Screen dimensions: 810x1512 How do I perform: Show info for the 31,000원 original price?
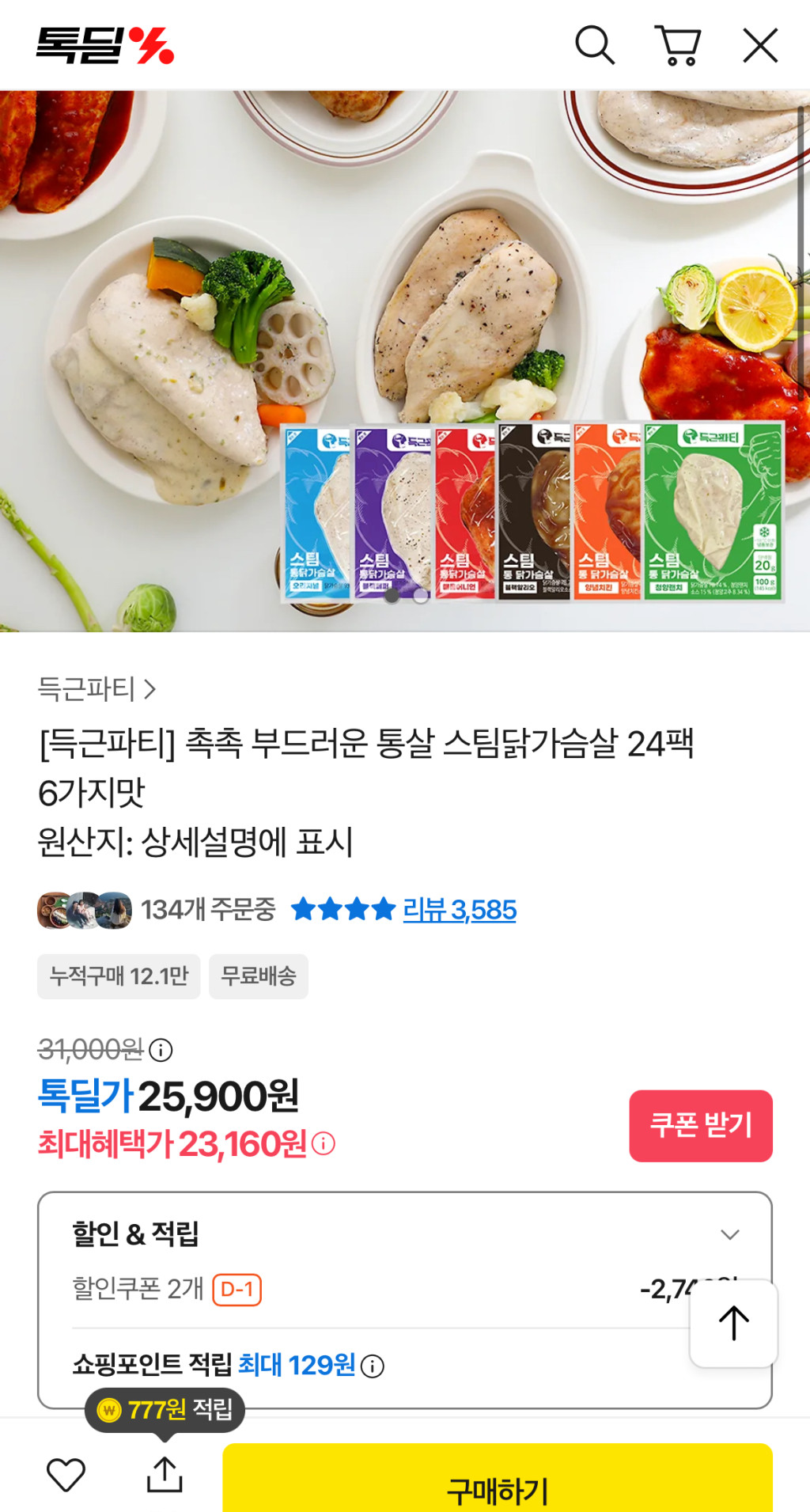point(161,1050)
